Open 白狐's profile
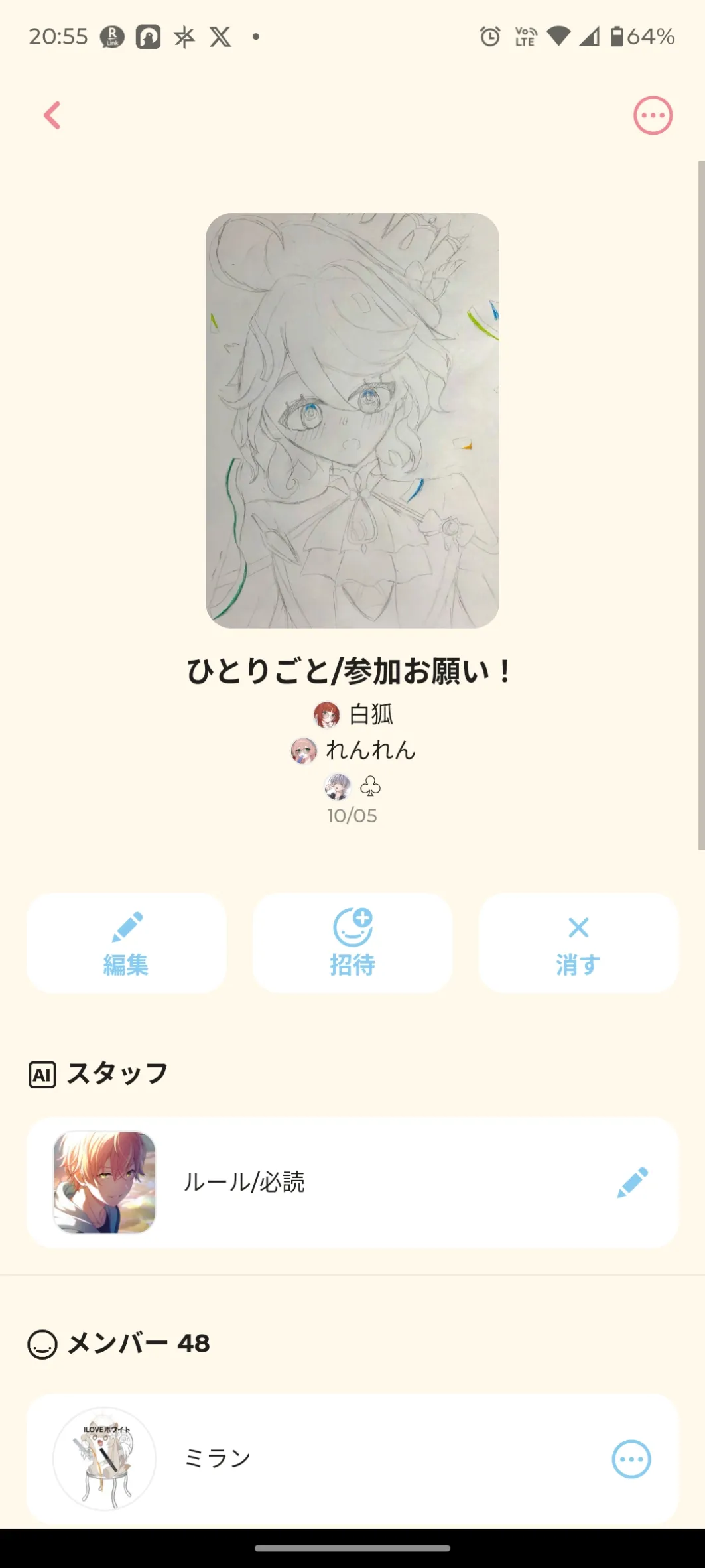The image size is (705, 1568). click(353, 714)
